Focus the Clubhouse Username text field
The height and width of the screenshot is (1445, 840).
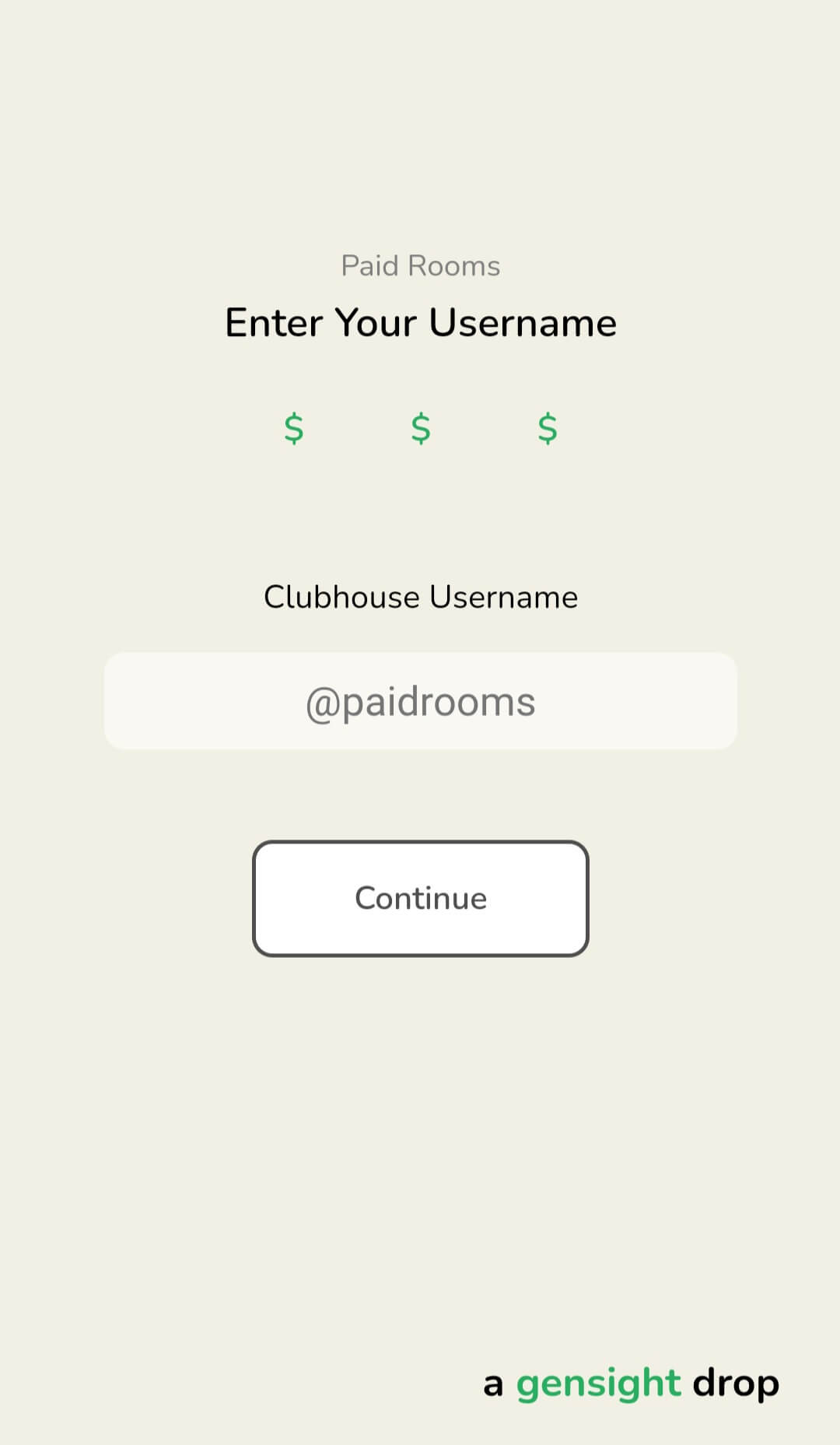420,701
